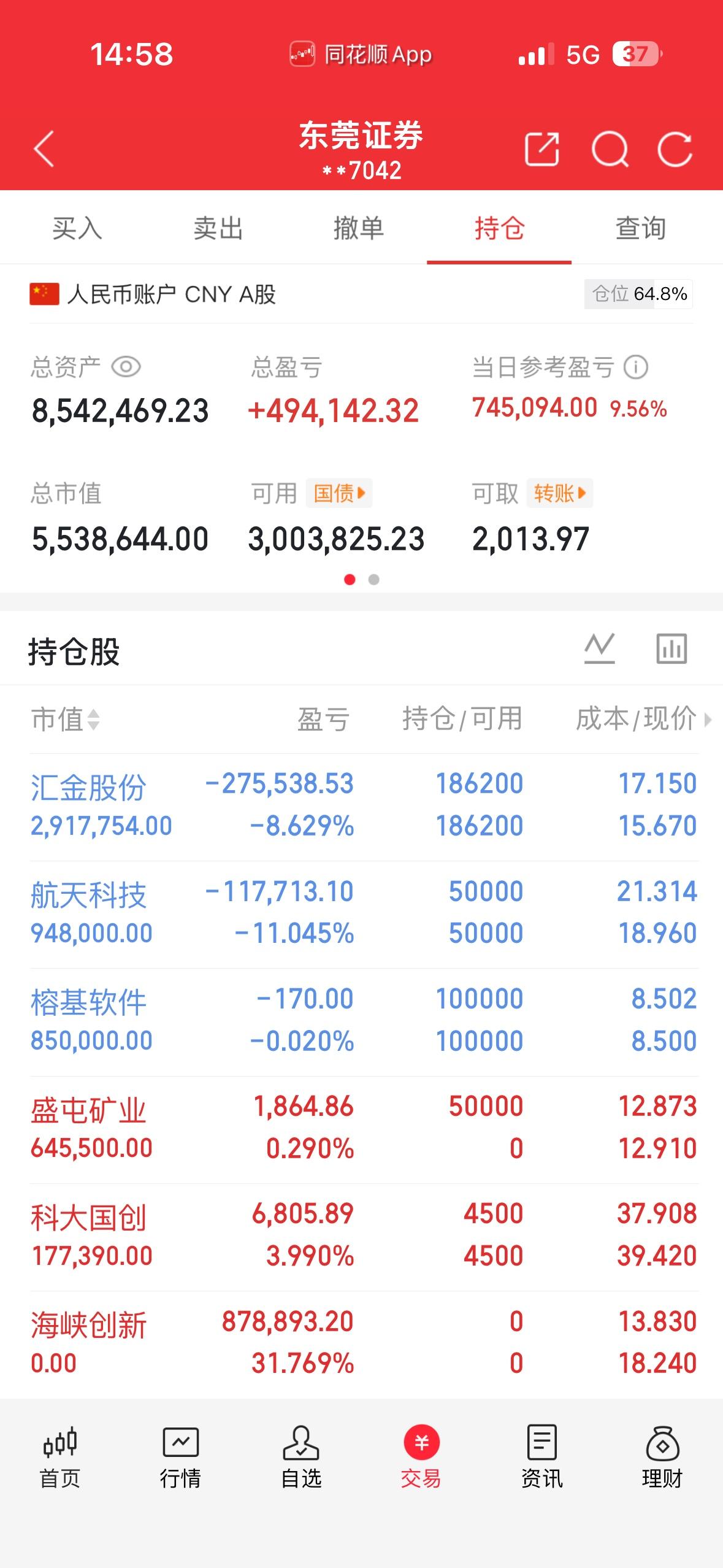The image size is (723, 1568).
Task: Expand the 转账 options next to 可取
Action: pyautogui.click(x=558, y=493)
